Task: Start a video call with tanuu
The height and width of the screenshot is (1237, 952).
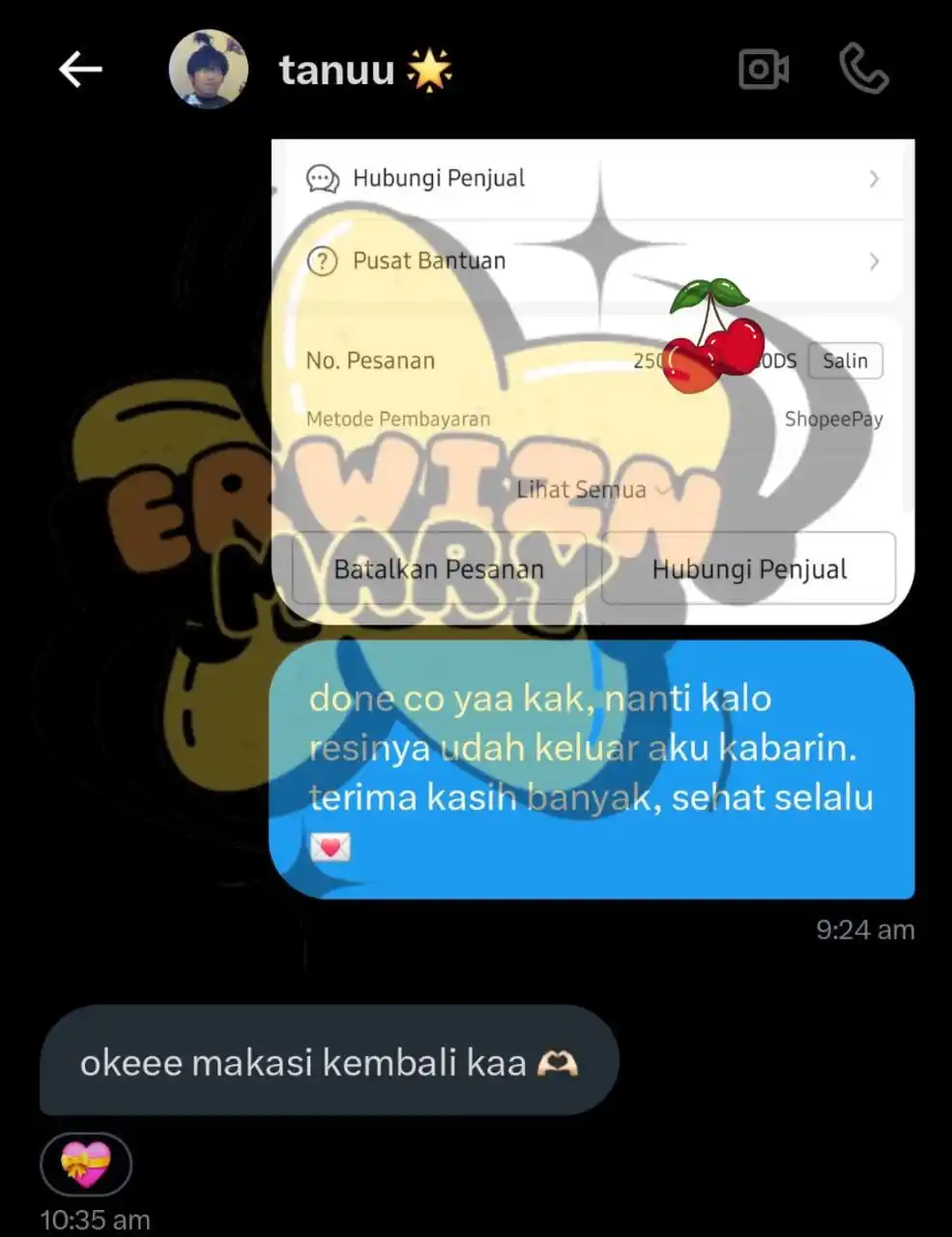Action: pyautogui.click(x=764, y=70)
